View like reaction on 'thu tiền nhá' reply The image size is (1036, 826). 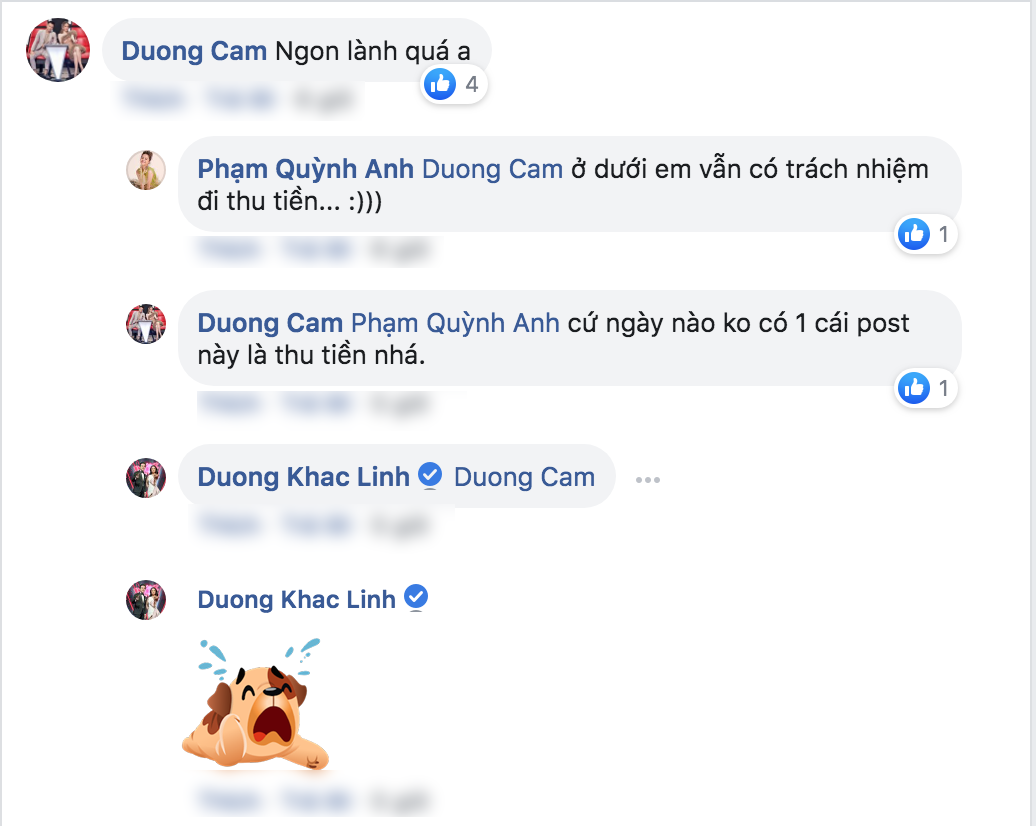point(927,388)
